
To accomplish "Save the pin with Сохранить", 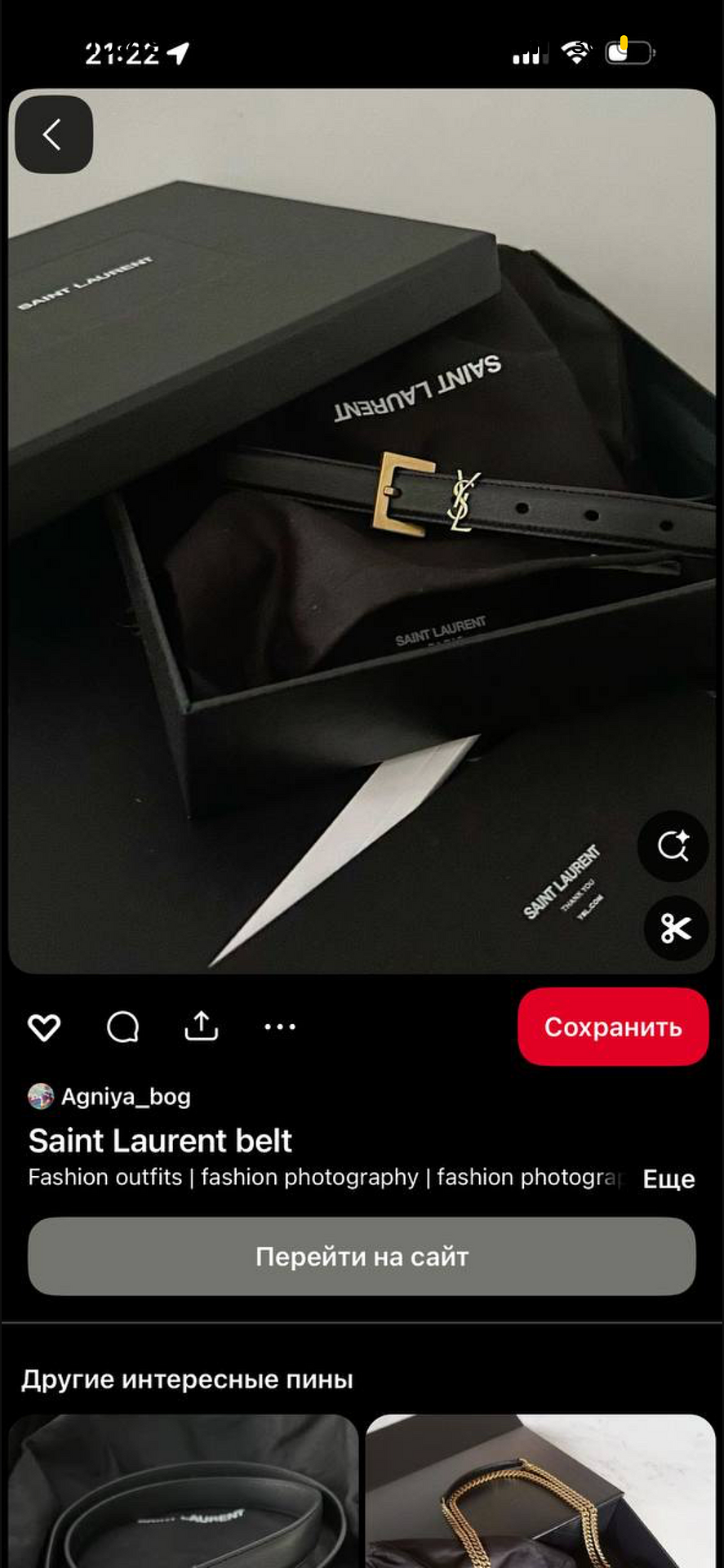I will tap(612, 1027).
